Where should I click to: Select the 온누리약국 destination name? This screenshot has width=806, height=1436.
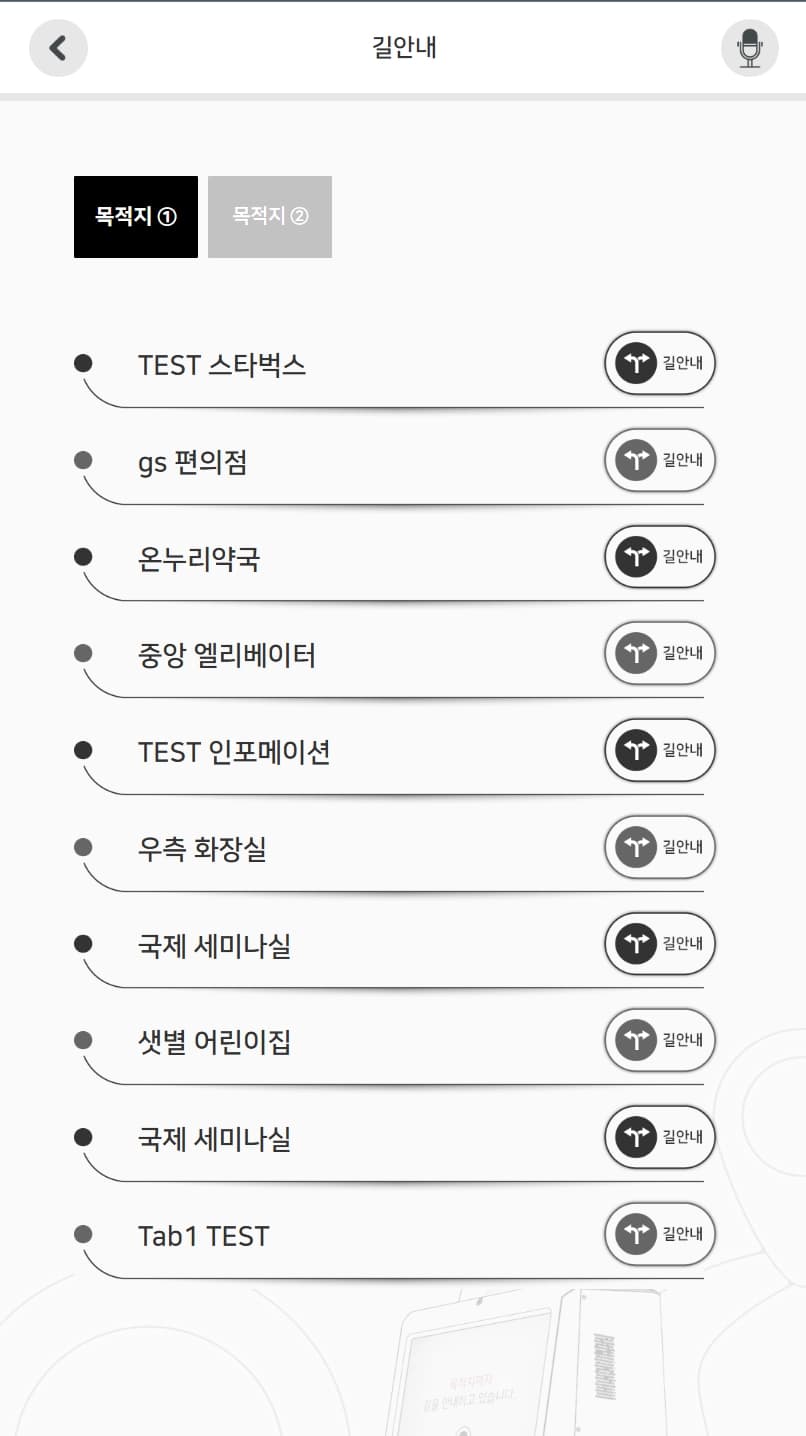pos(196,557)
